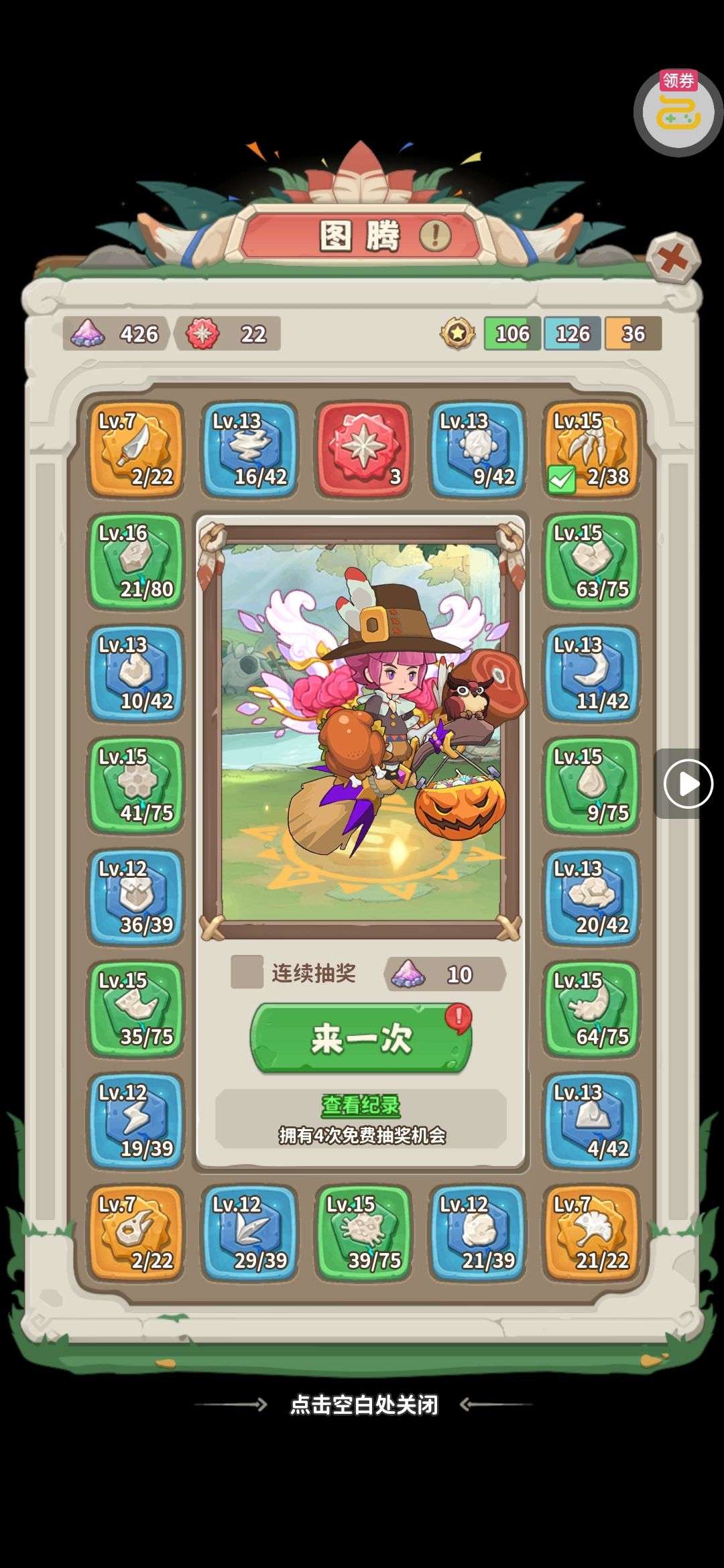Open the 图腾 info exclamation icon

coord(435,235)
